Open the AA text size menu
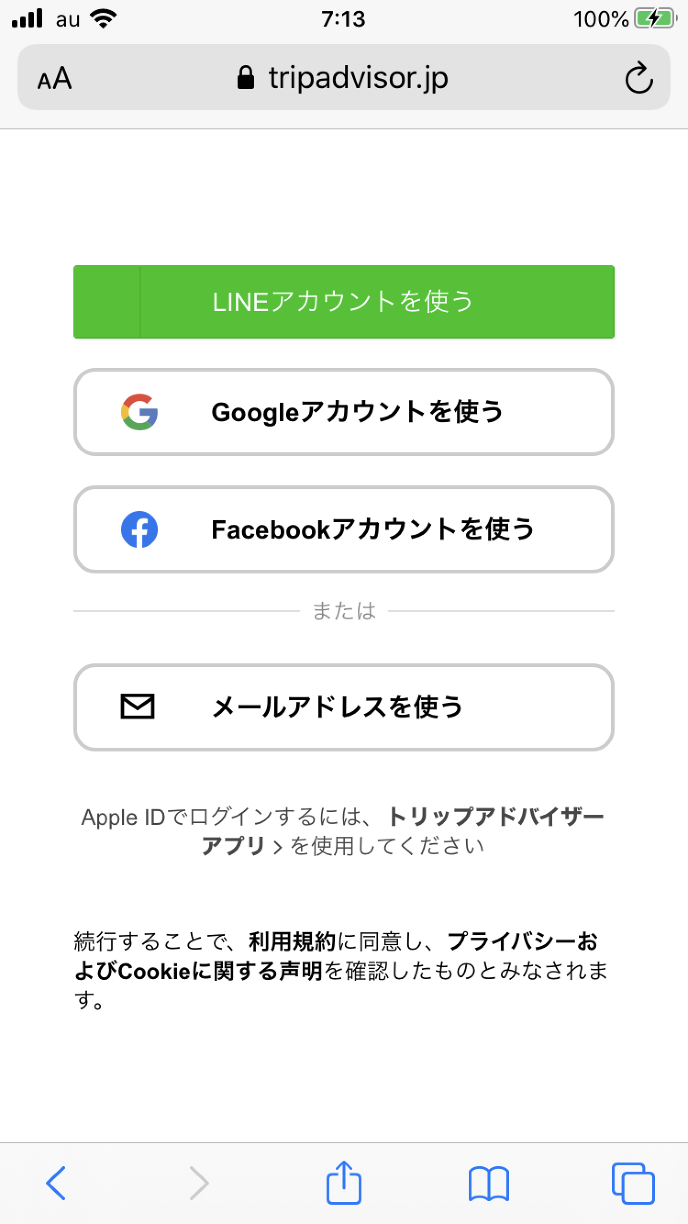 55,79
